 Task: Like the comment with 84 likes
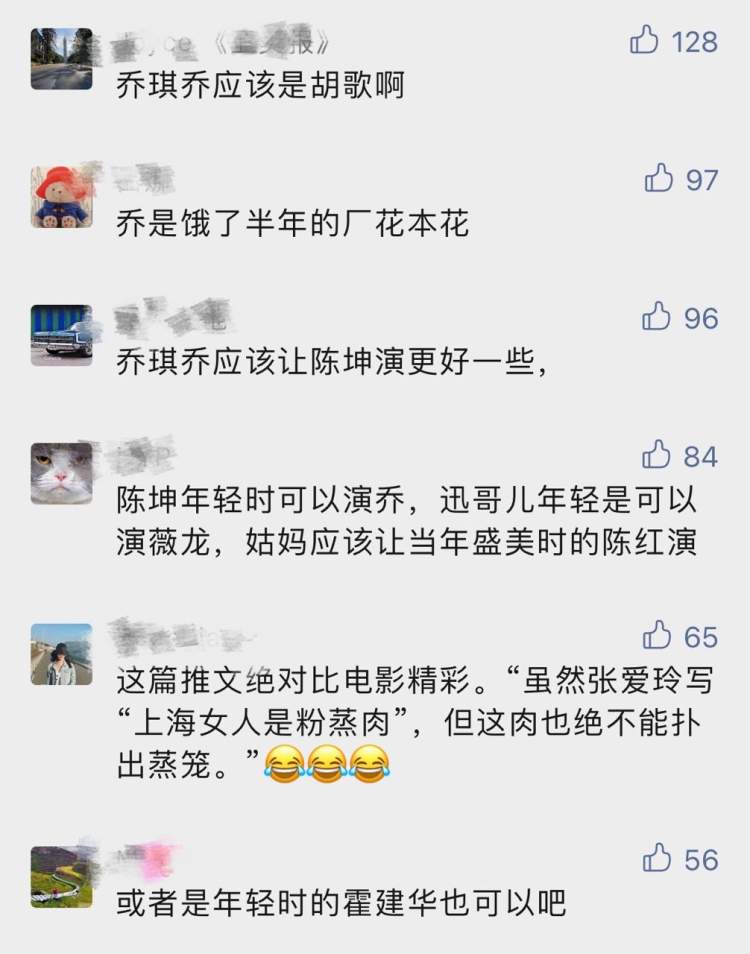coord(657,455)
